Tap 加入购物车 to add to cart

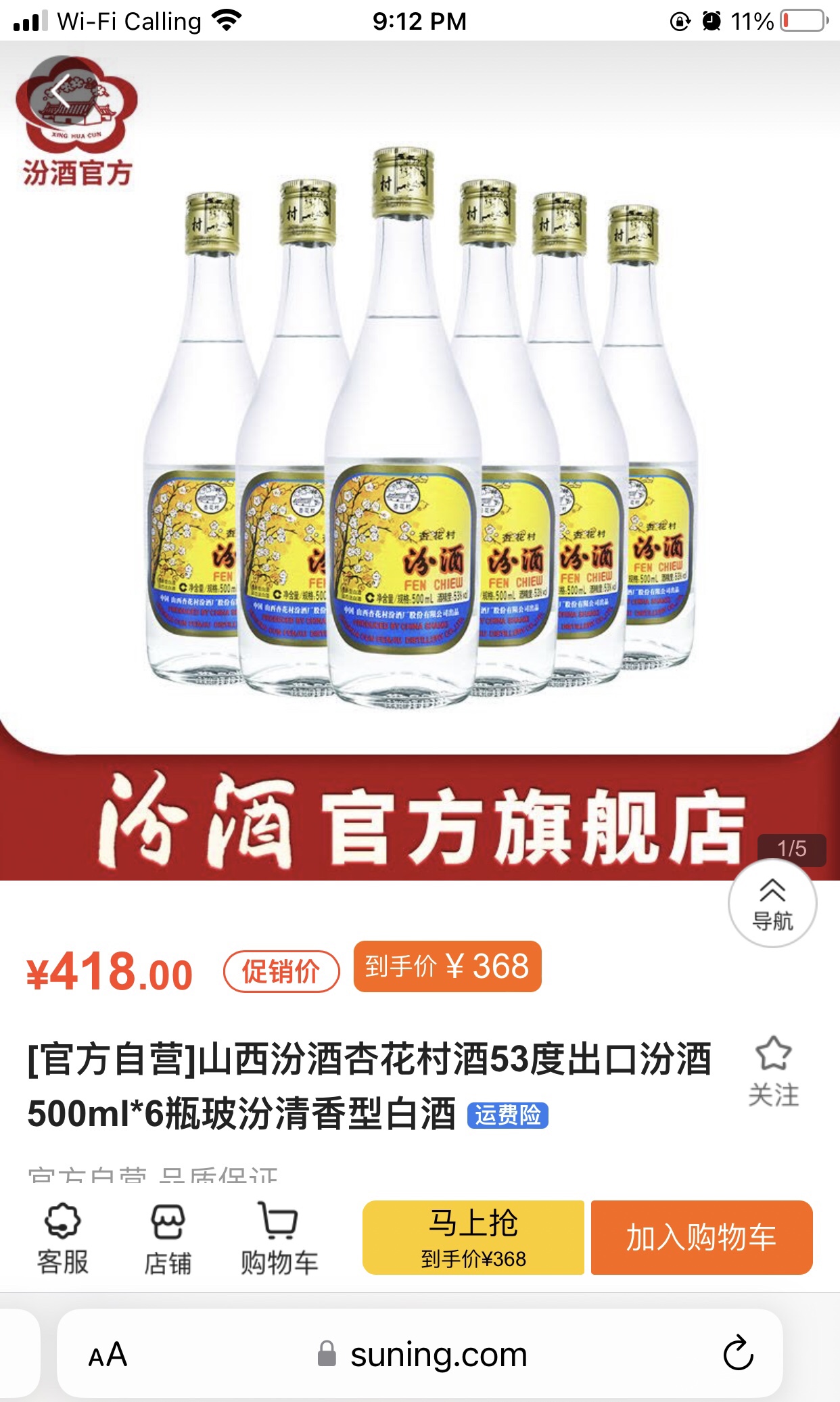coord(701,1238)
